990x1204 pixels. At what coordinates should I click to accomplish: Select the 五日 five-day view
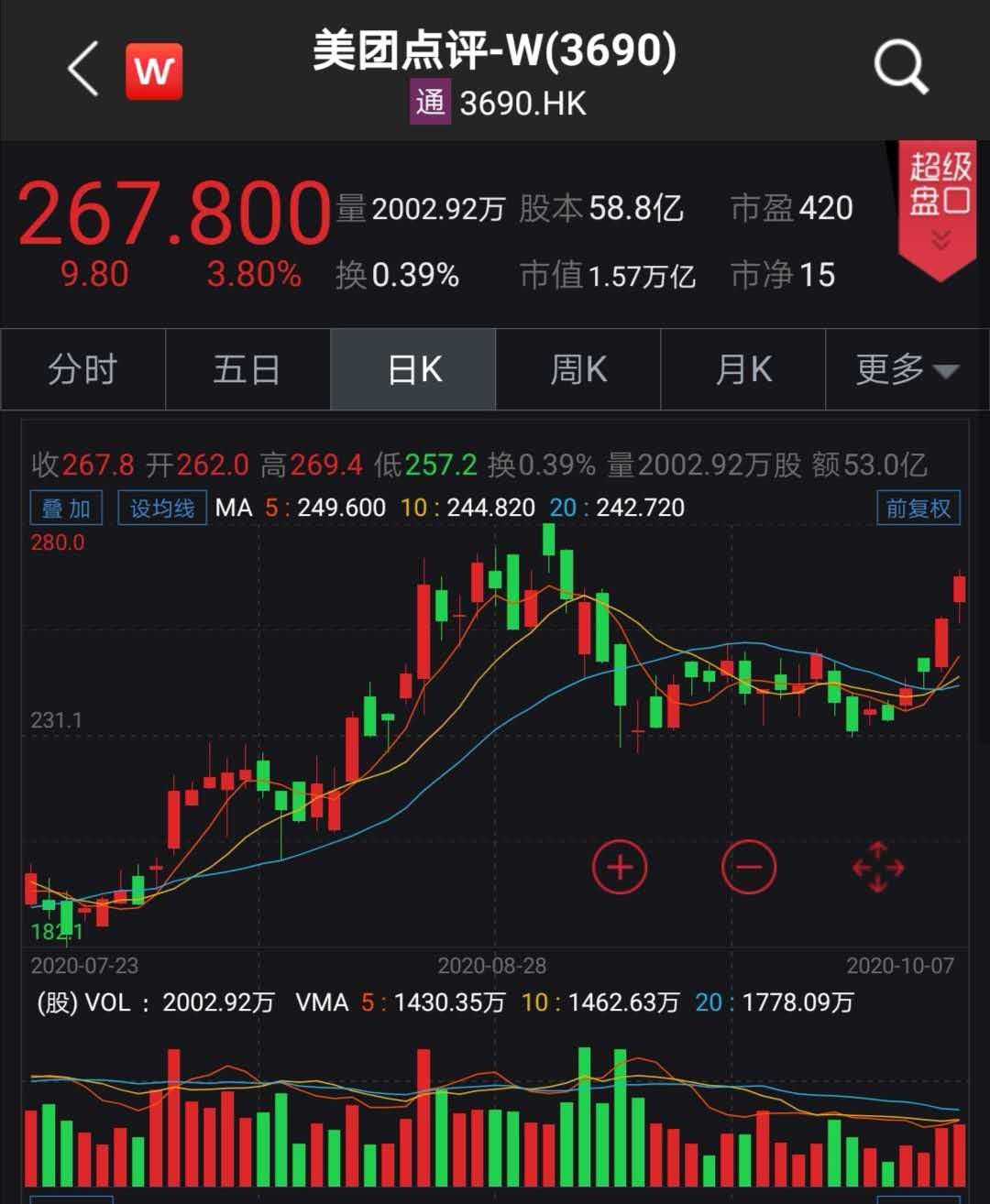coord(247,369)
